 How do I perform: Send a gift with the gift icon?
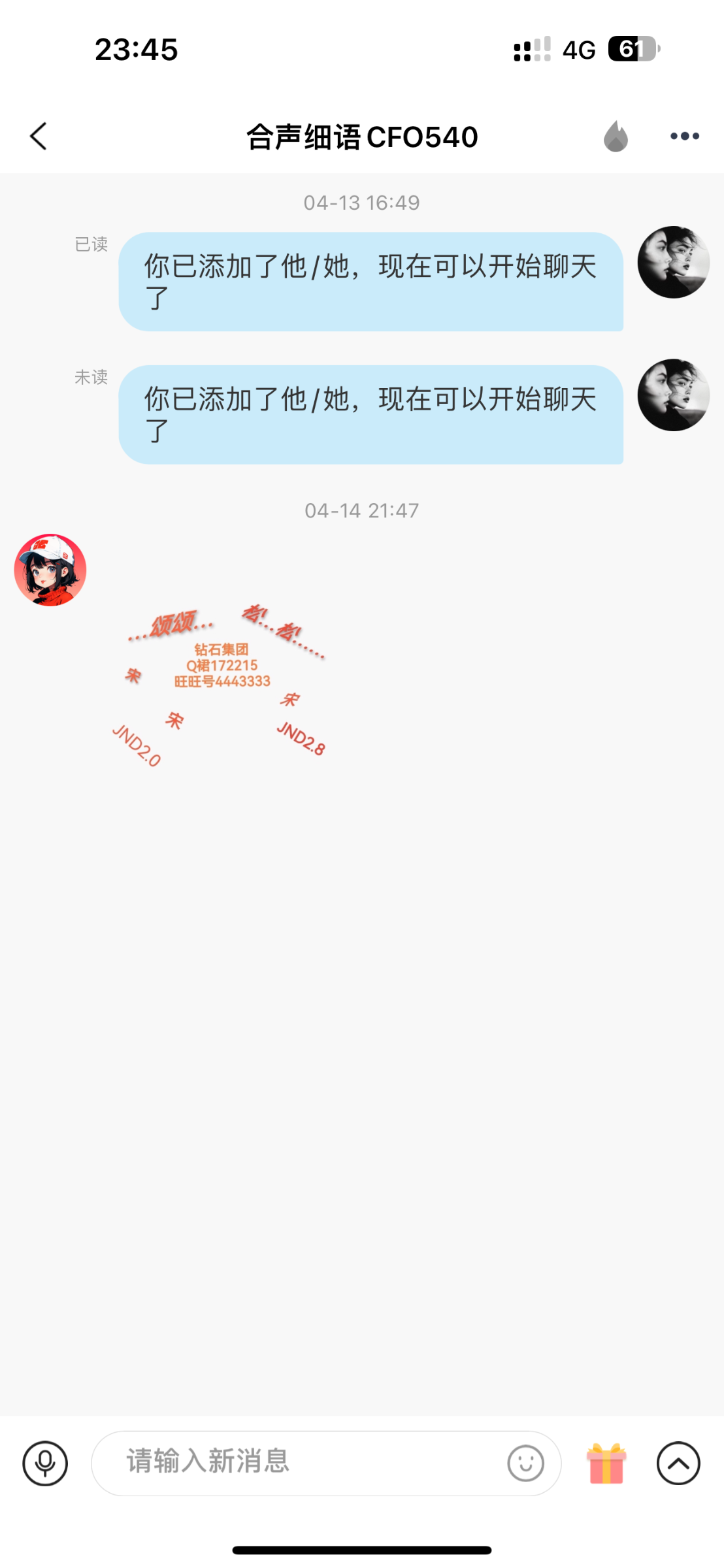(606, 1463)
